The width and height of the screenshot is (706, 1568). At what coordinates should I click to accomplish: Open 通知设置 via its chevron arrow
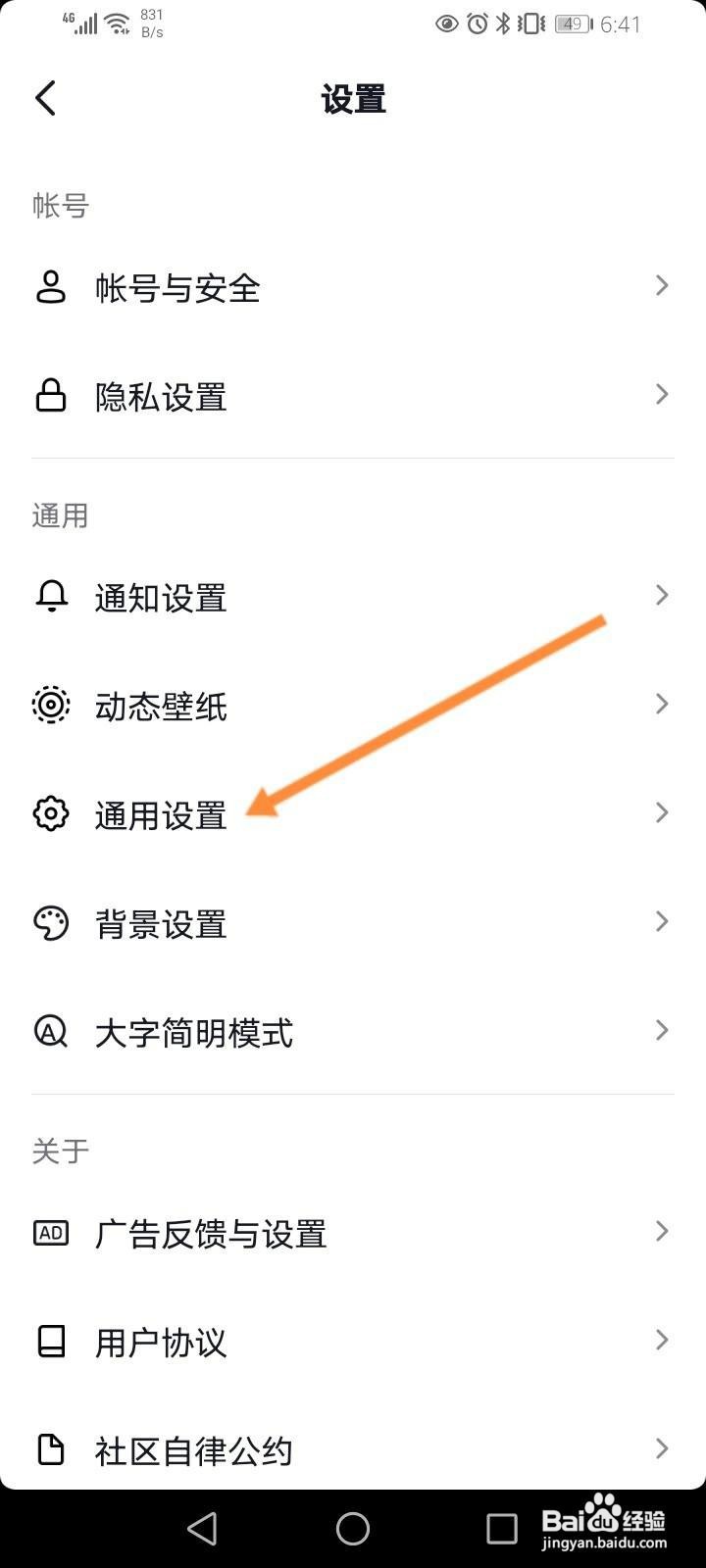(x=661, y=595)
